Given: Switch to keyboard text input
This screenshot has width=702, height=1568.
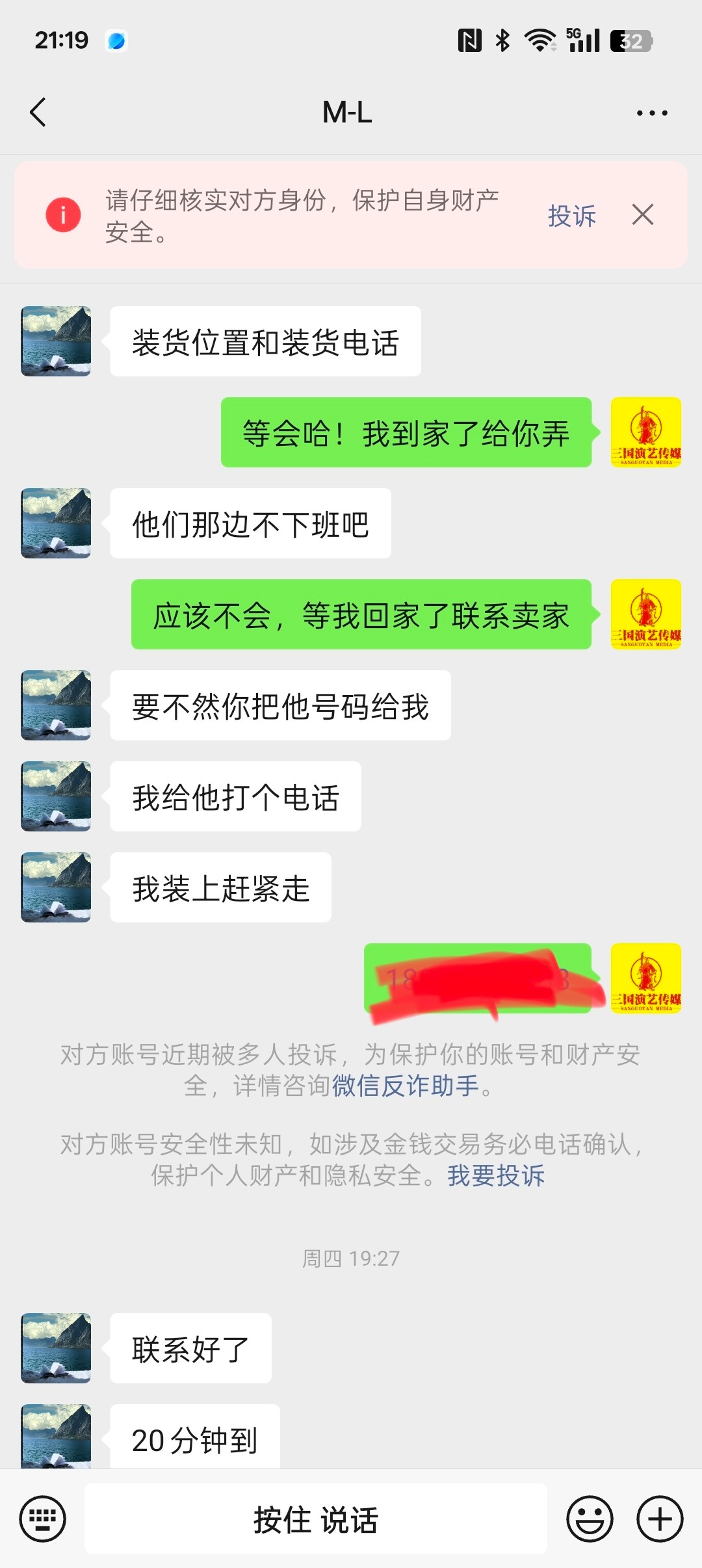Looking at the screenshot, I should click(43, 1519).
